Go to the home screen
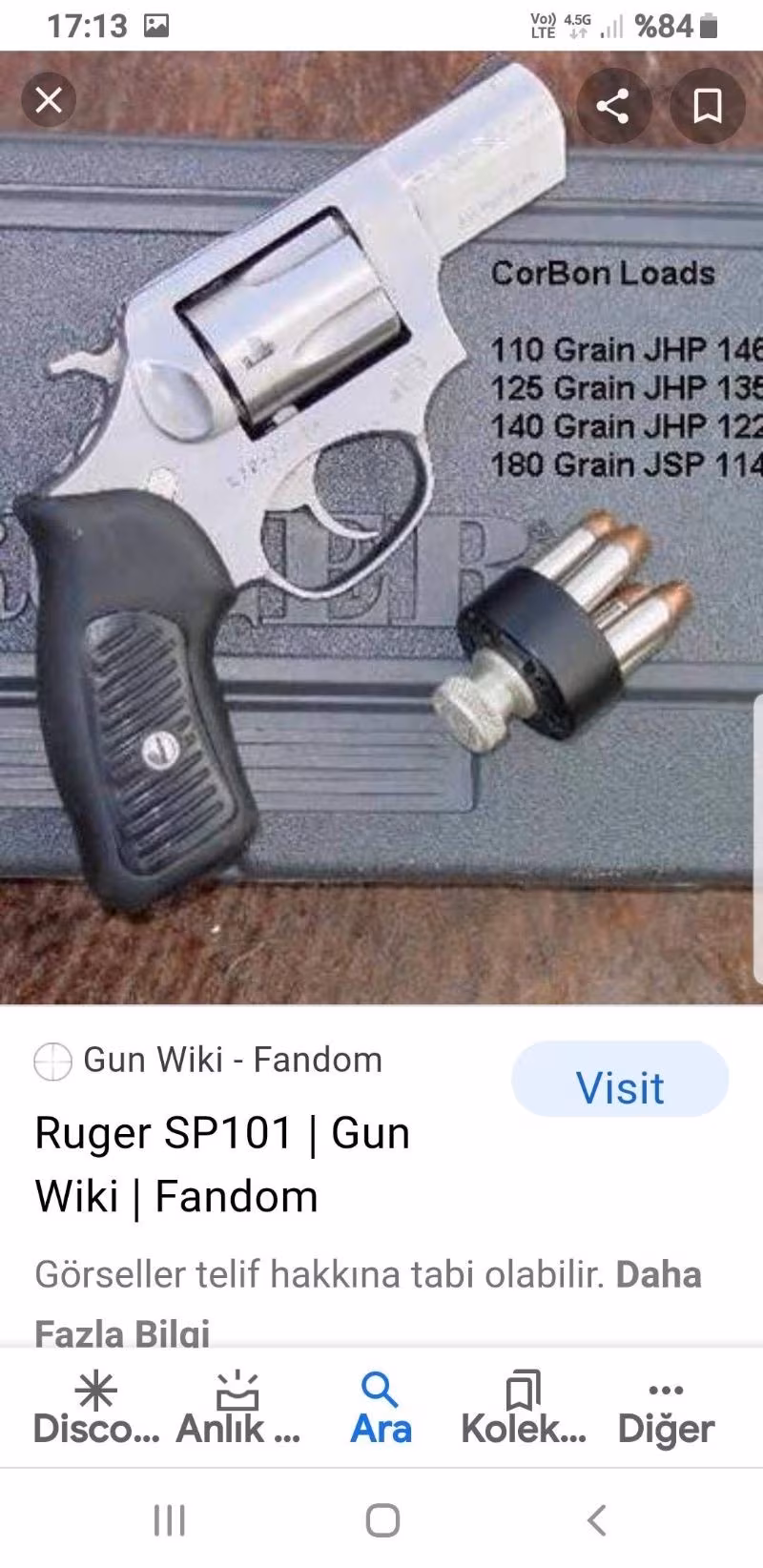Viewport: 763px width, 1568px height. 382,1520
